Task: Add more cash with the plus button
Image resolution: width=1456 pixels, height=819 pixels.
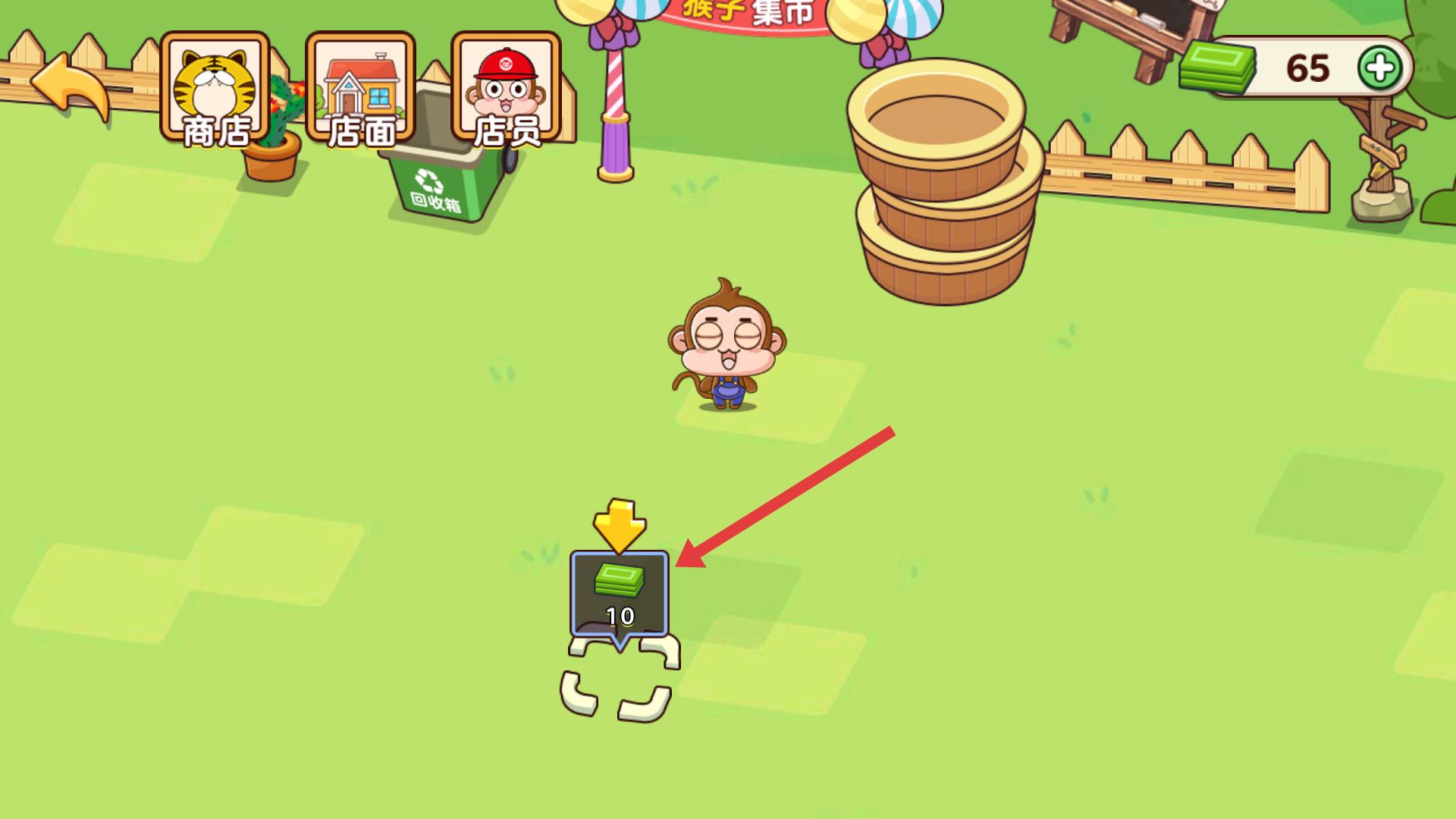Action: click(1379, 68)
